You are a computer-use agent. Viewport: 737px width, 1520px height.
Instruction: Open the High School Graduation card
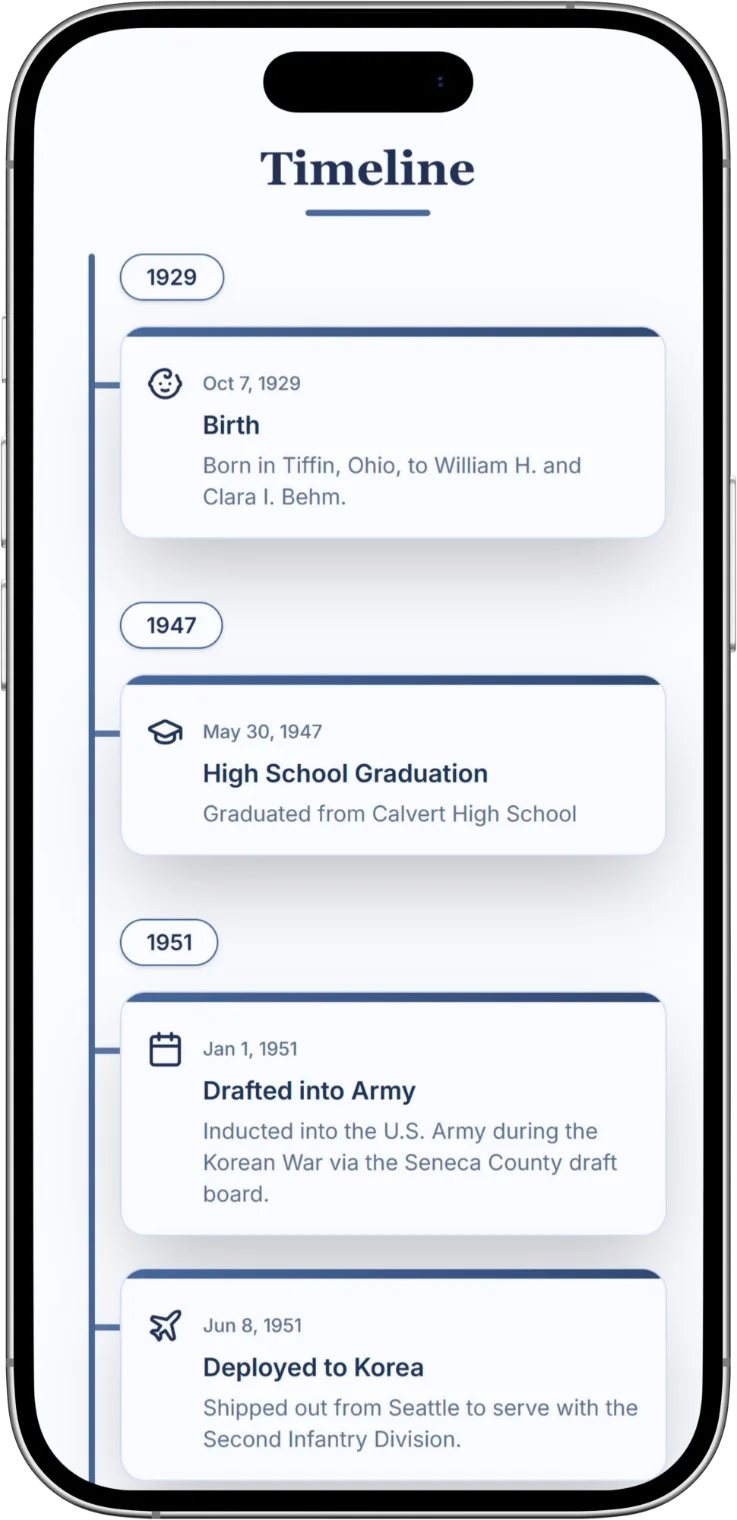tap(392, 767)
